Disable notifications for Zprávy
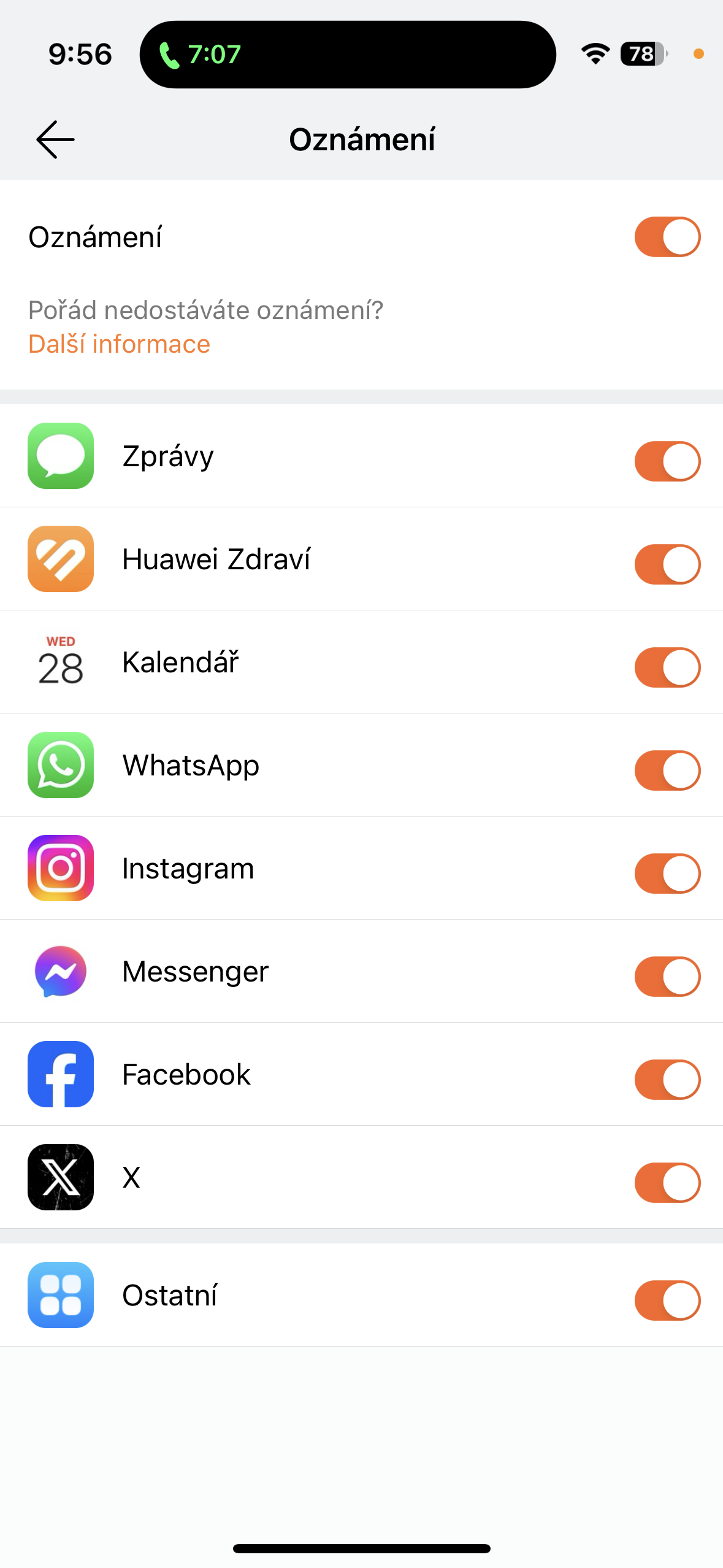 click(667, 461)
